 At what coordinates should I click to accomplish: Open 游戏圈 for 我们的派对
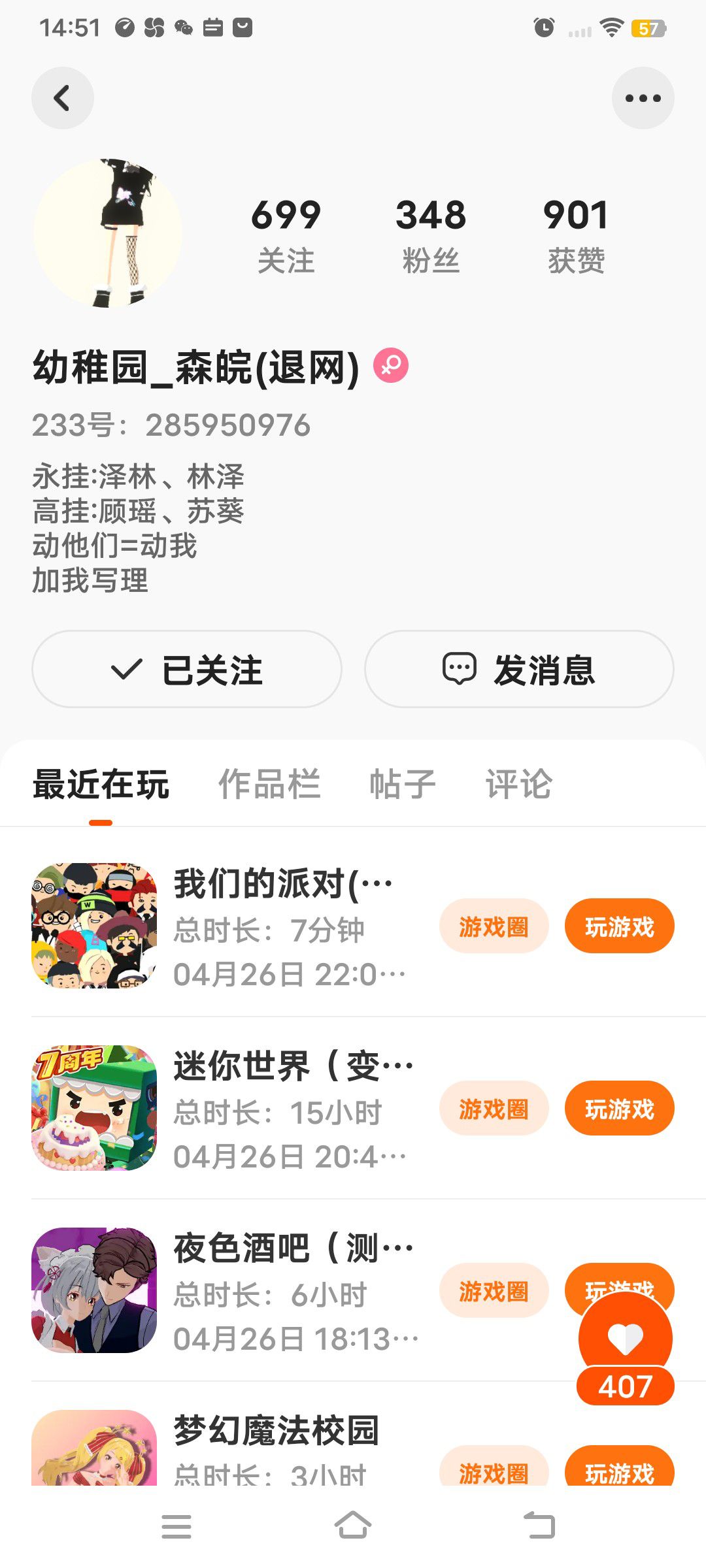tap(494, 926)
